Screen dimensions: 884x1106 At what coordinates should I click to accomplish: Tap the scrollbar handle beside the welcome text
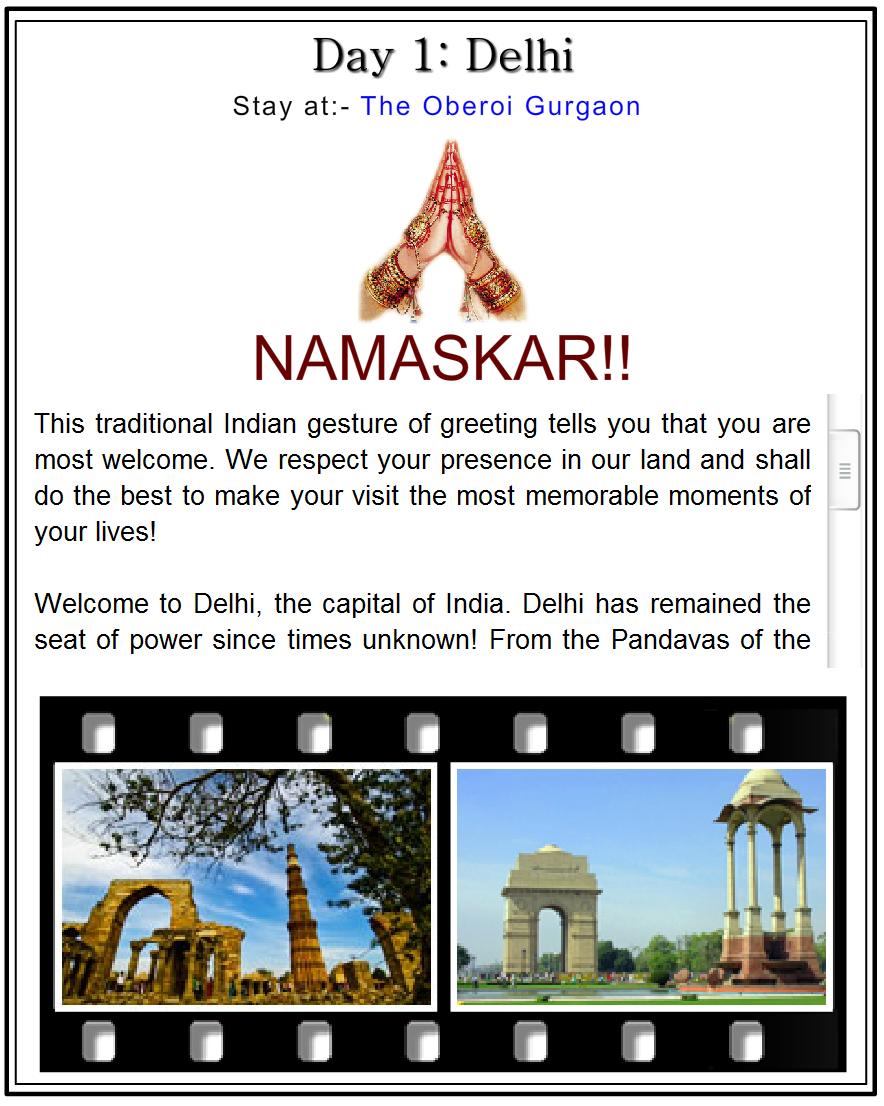click(x=844, y=470)
